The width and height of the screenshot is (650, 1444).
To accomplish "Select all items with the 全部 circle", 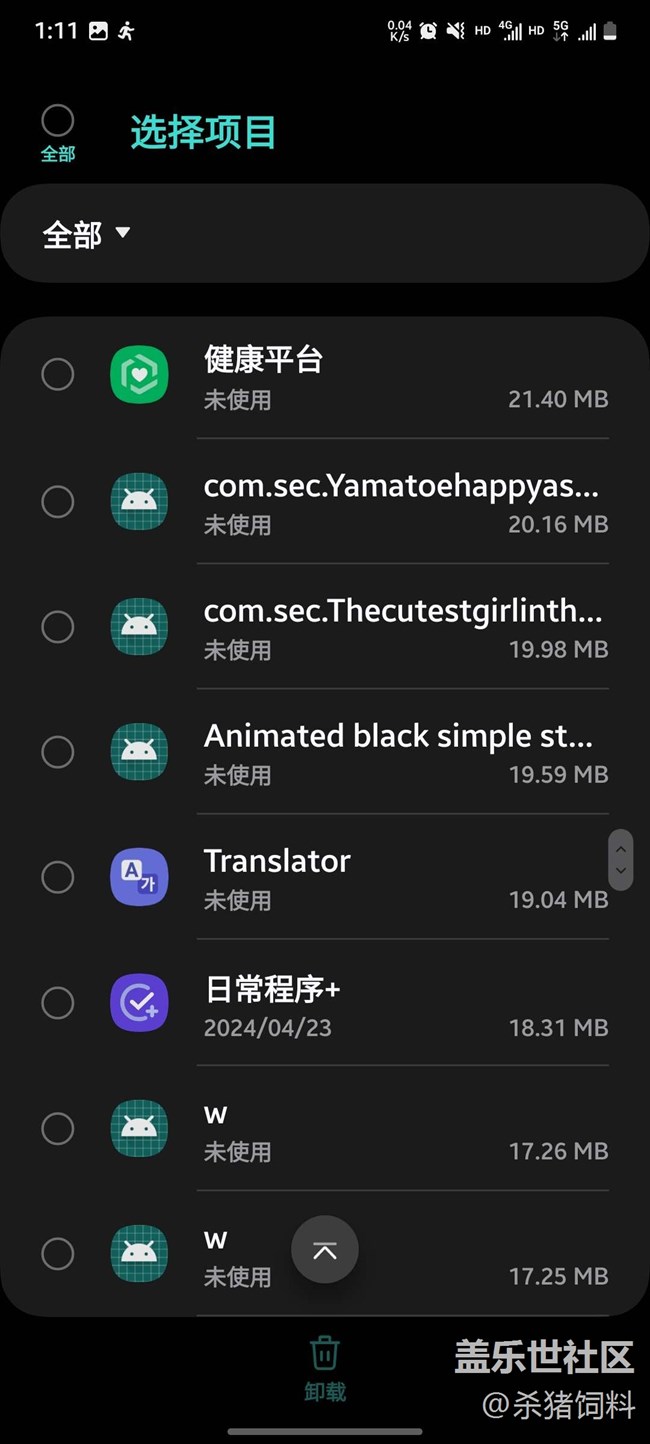I will [x=58, y=121].
